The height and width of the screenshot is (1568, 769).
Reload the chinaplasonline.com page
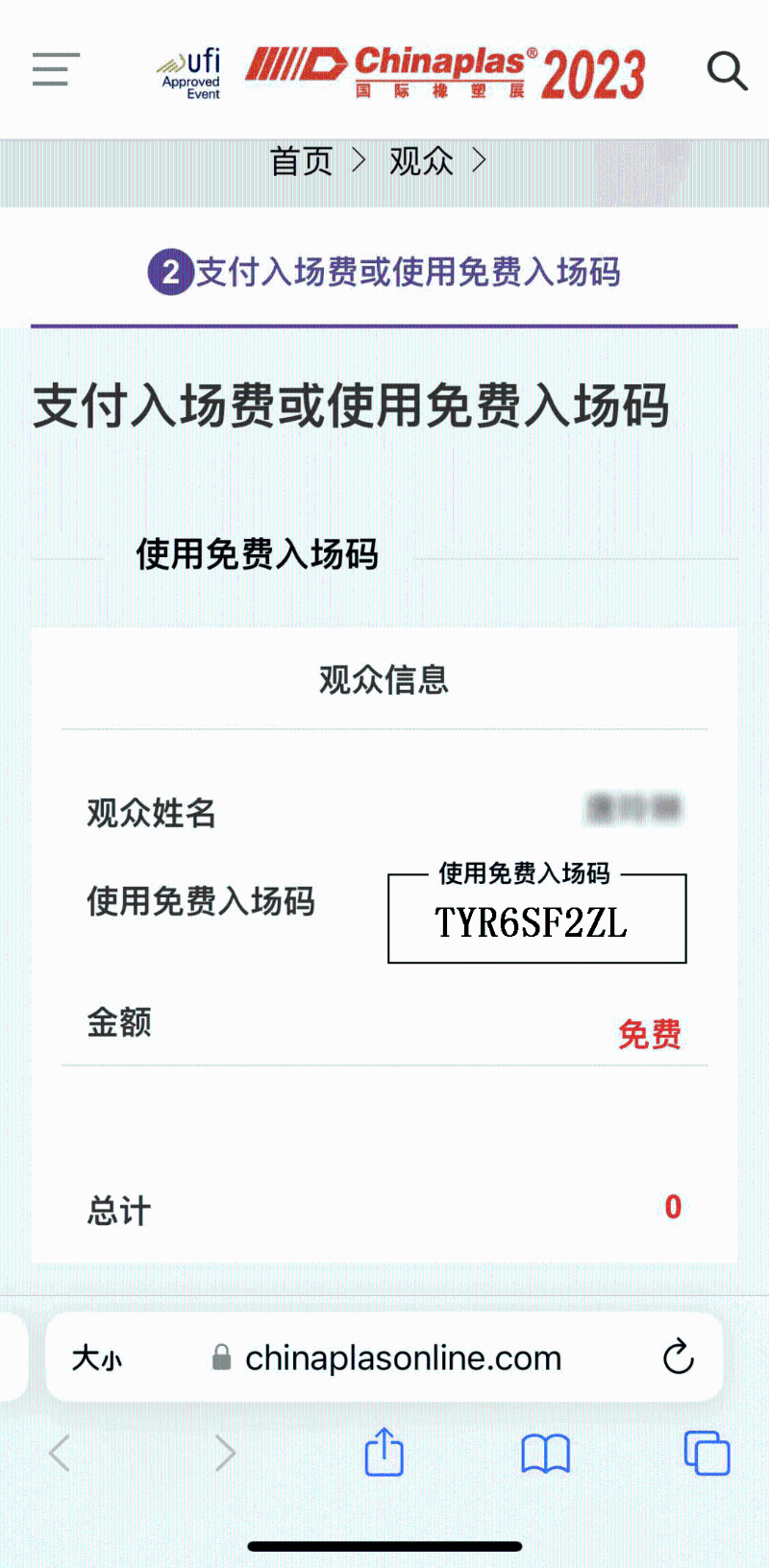click(x=678, y=1357)
